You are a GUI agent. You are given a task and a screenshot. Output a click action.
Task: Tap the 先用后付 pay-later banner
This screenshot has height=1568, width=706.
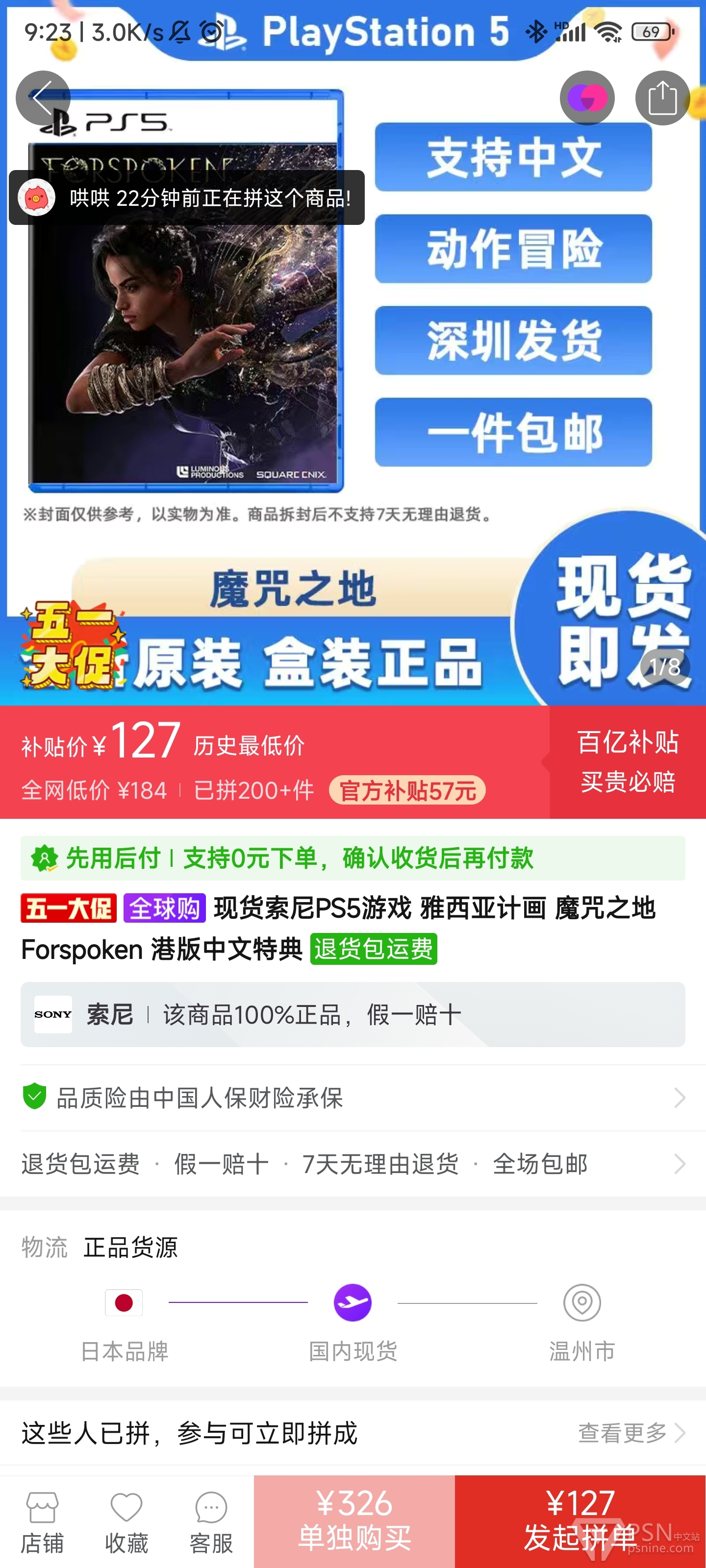pyautogui.click(x=353, y=858)
